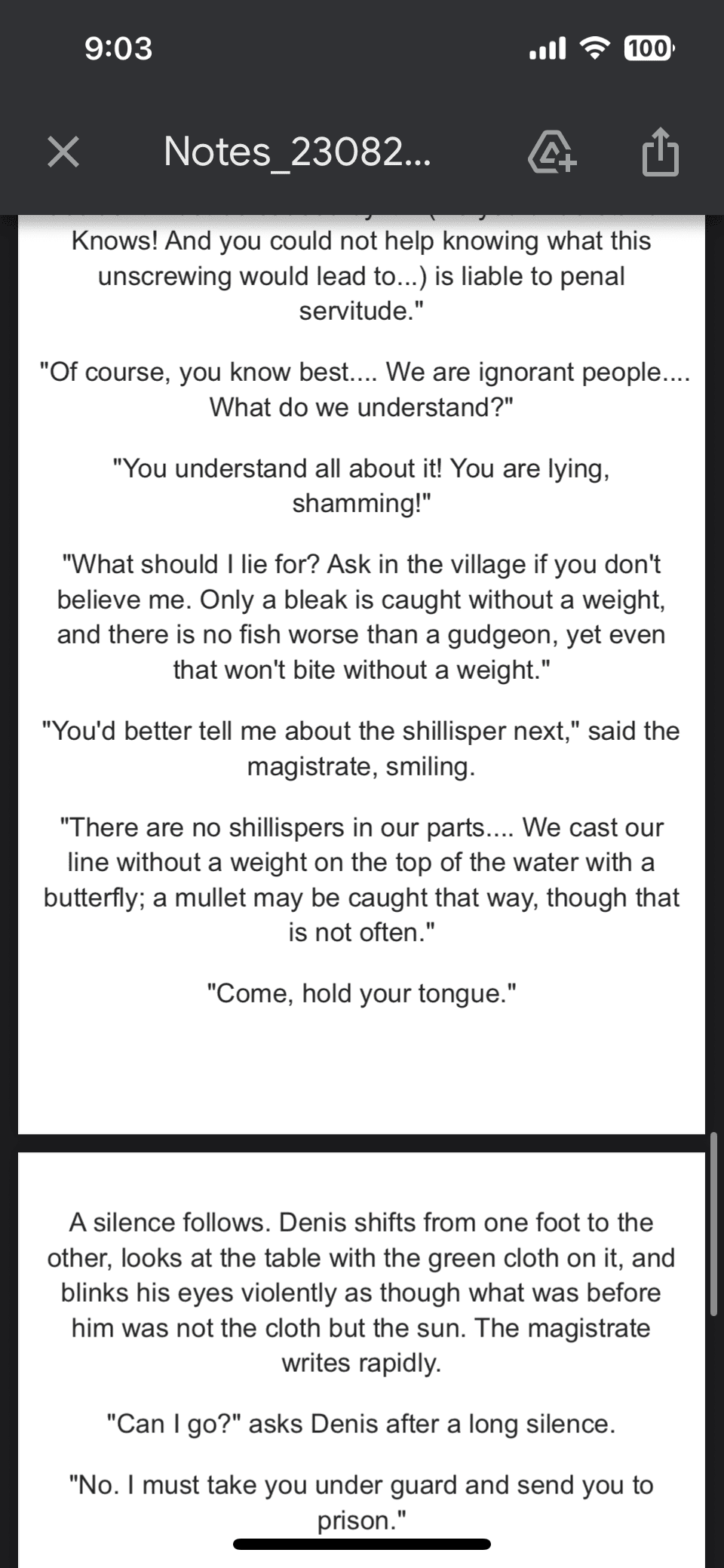Close the Notes document viewer

click(x=63, y=152)
